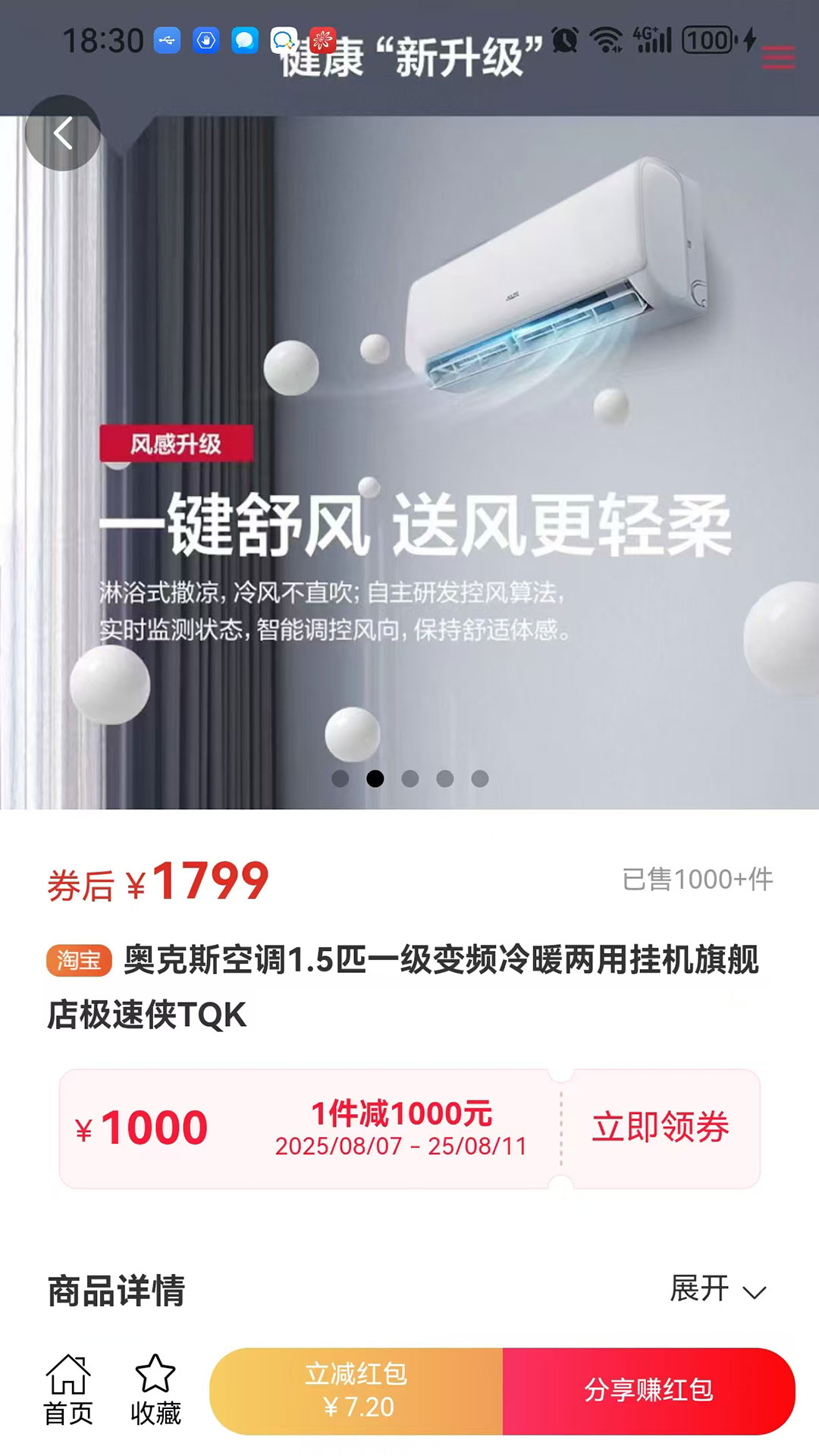Toggle favorite by tapping 收藏
The width and height of the screenshot is (819, 1456).
(x=155, y=1392)
